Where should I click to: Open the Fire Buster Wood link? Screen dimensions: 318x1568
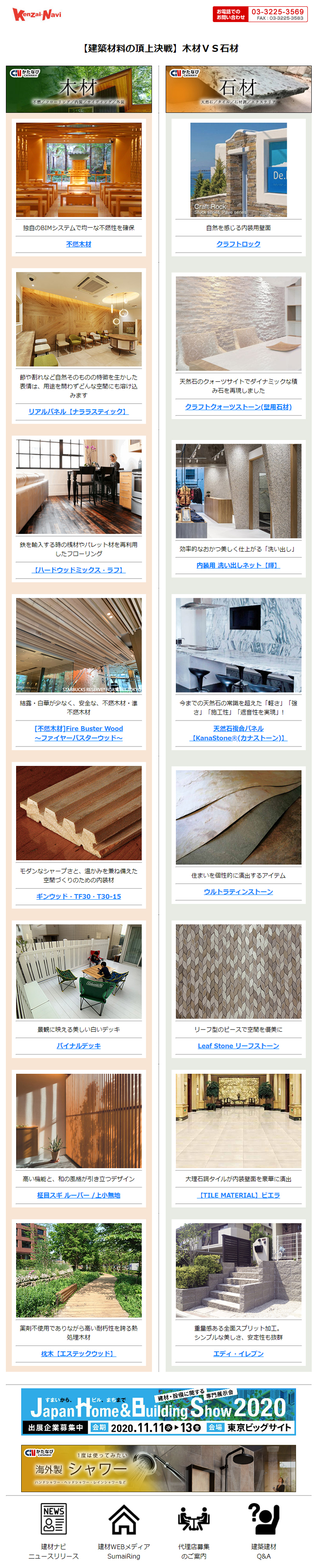click(78, 733)
